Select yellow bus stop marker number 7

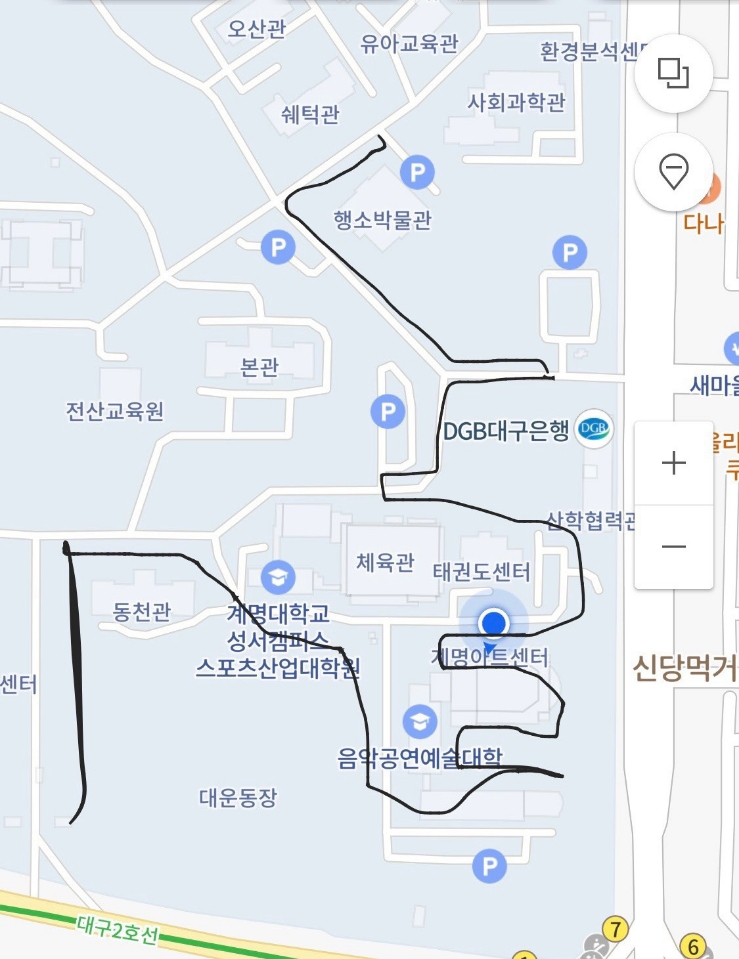coord(614,927)
